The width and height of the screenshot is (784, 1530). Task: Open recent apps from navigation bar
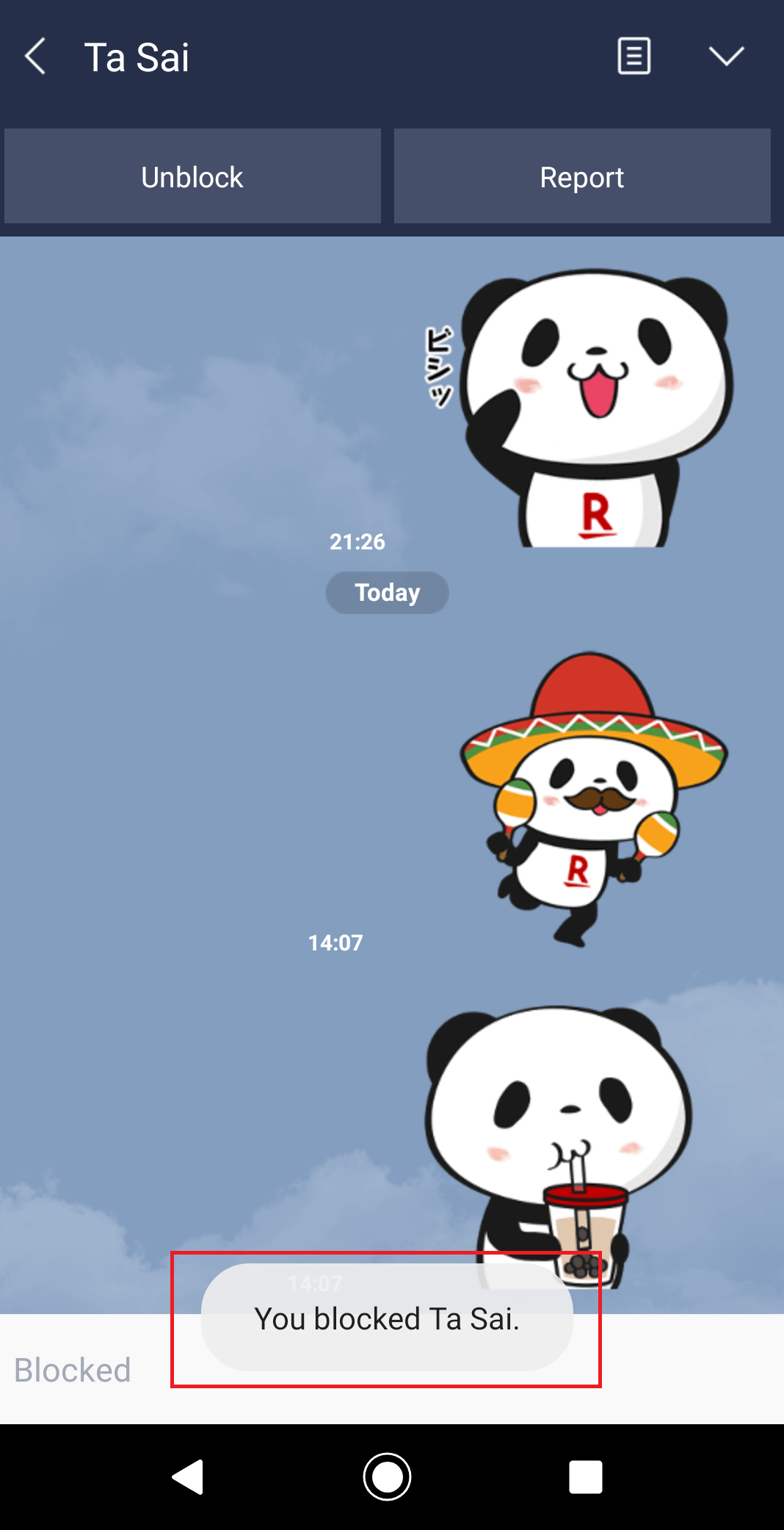tap(585, 1476)
